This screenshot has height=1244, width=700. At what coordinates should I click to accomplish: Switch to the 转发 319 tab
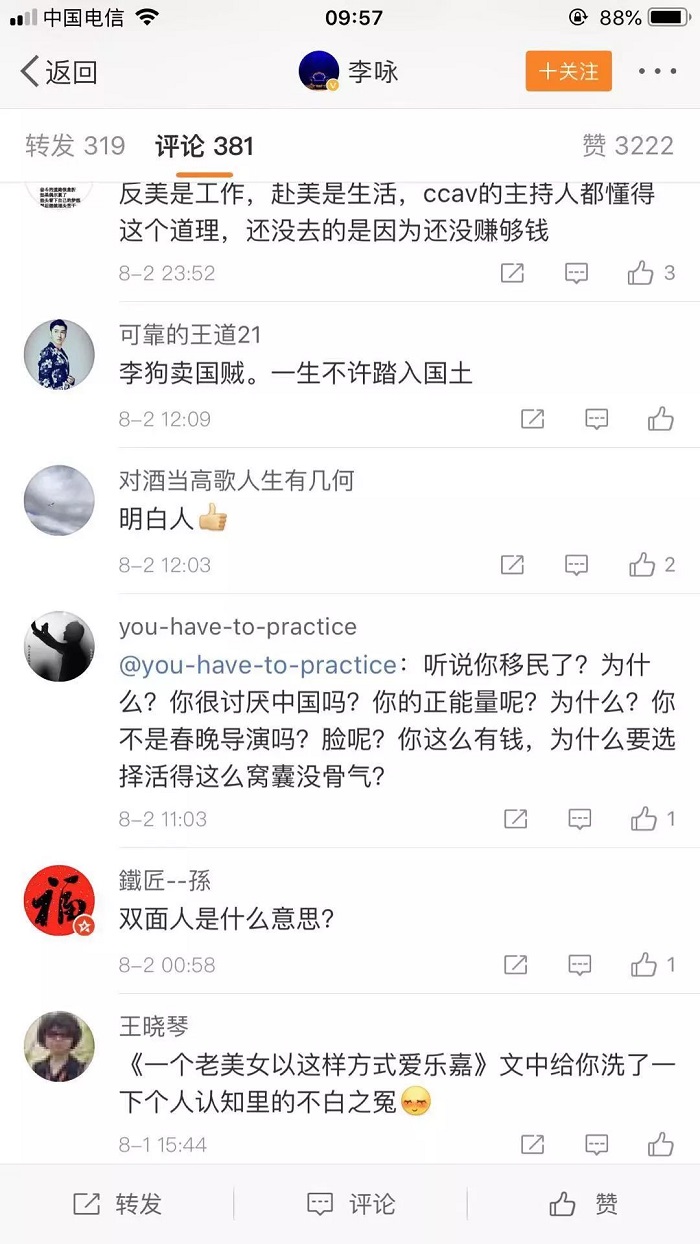pyautogui.click(x=75, y=146)
